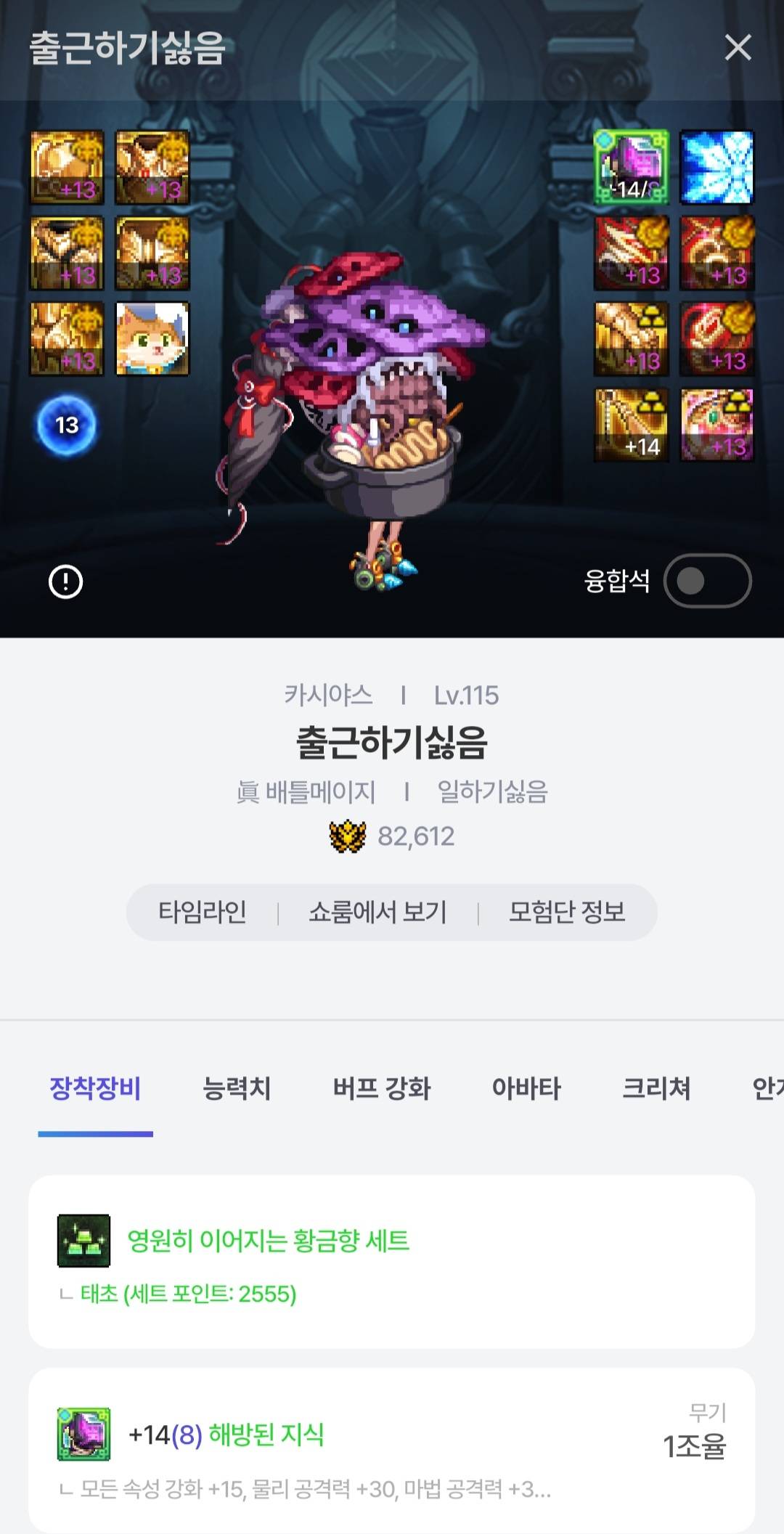The width and height of the screenshot is (784, 1534).
Task: Open the 해방된 지식 weapon row
Action: [x=391, y=1449]
